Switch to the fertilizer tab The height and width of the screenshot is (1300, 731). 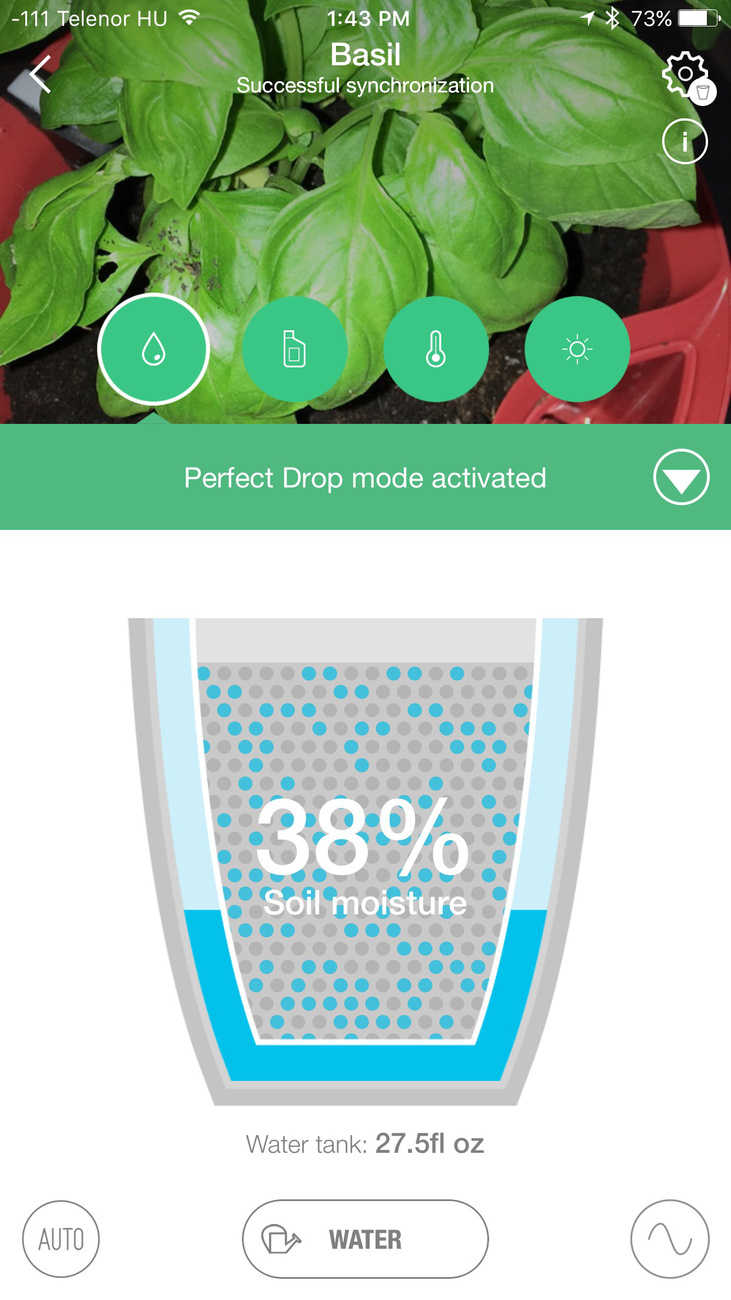[x=295, y=350]
